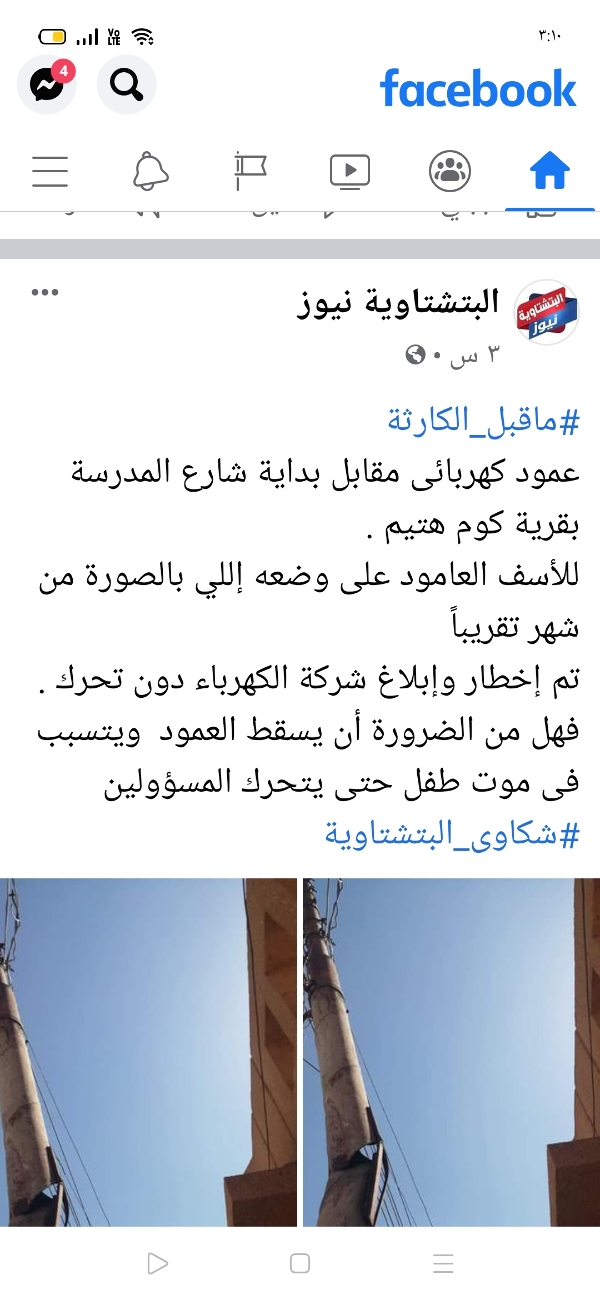Image resolution: width=600 pixels, height=1300 pixels.
Task: Open post options three-dot menu
Action: (x=46, y=293)
